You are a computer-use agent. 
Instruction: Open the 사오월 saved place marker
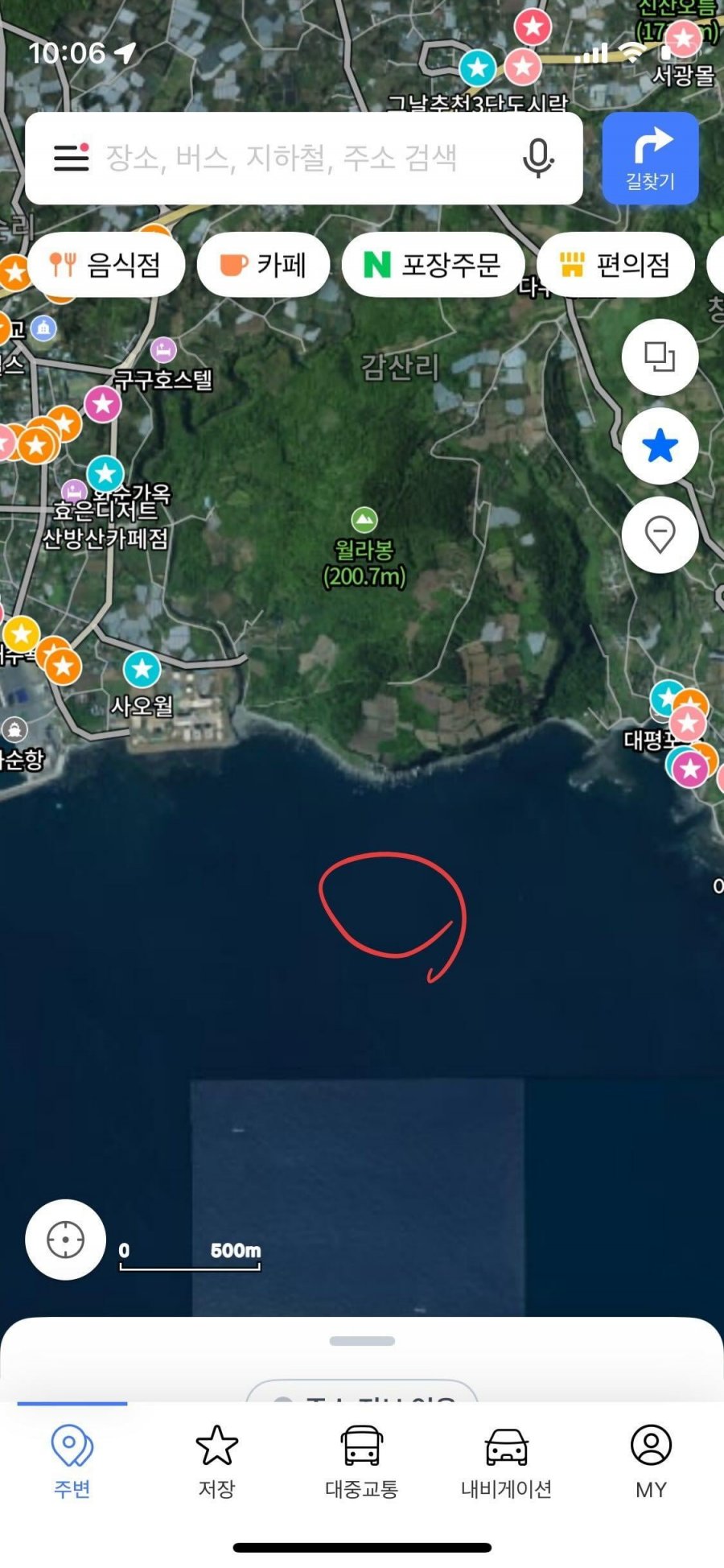click(142, 669)
